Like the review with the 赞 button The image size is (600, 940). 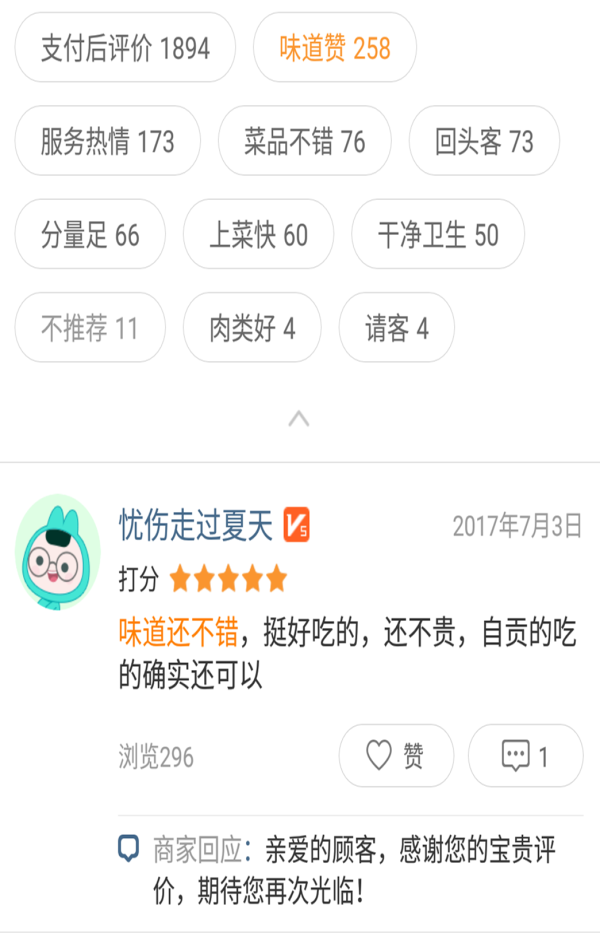(396, 756)
